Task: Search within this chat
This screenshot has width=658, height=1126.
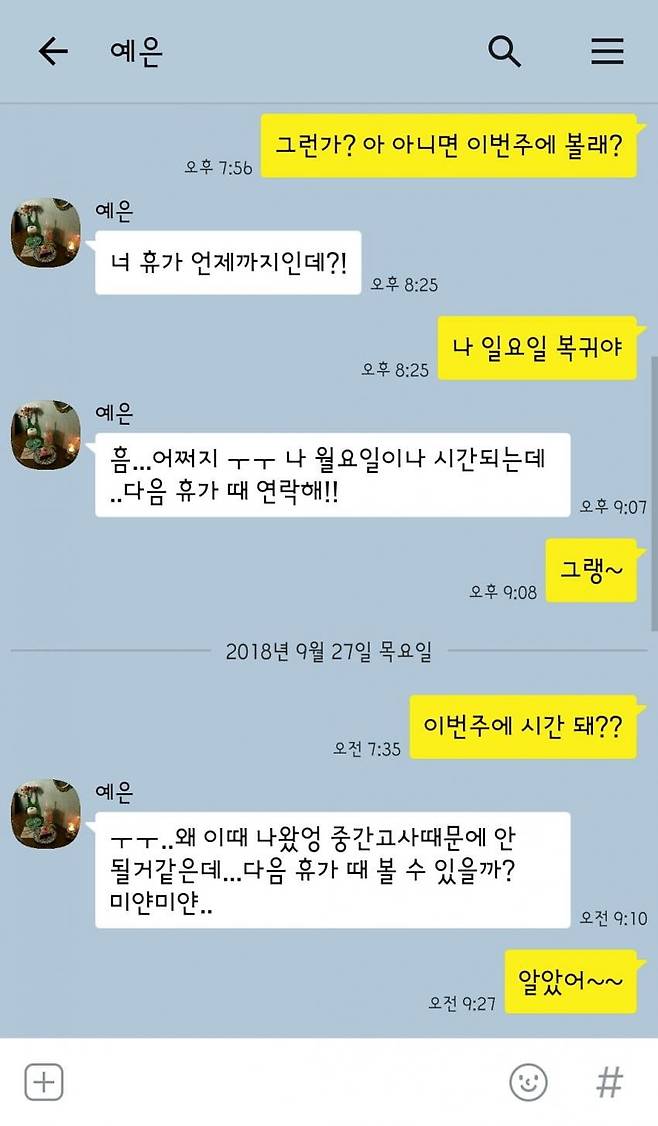Action: click(x=504, y=51)
